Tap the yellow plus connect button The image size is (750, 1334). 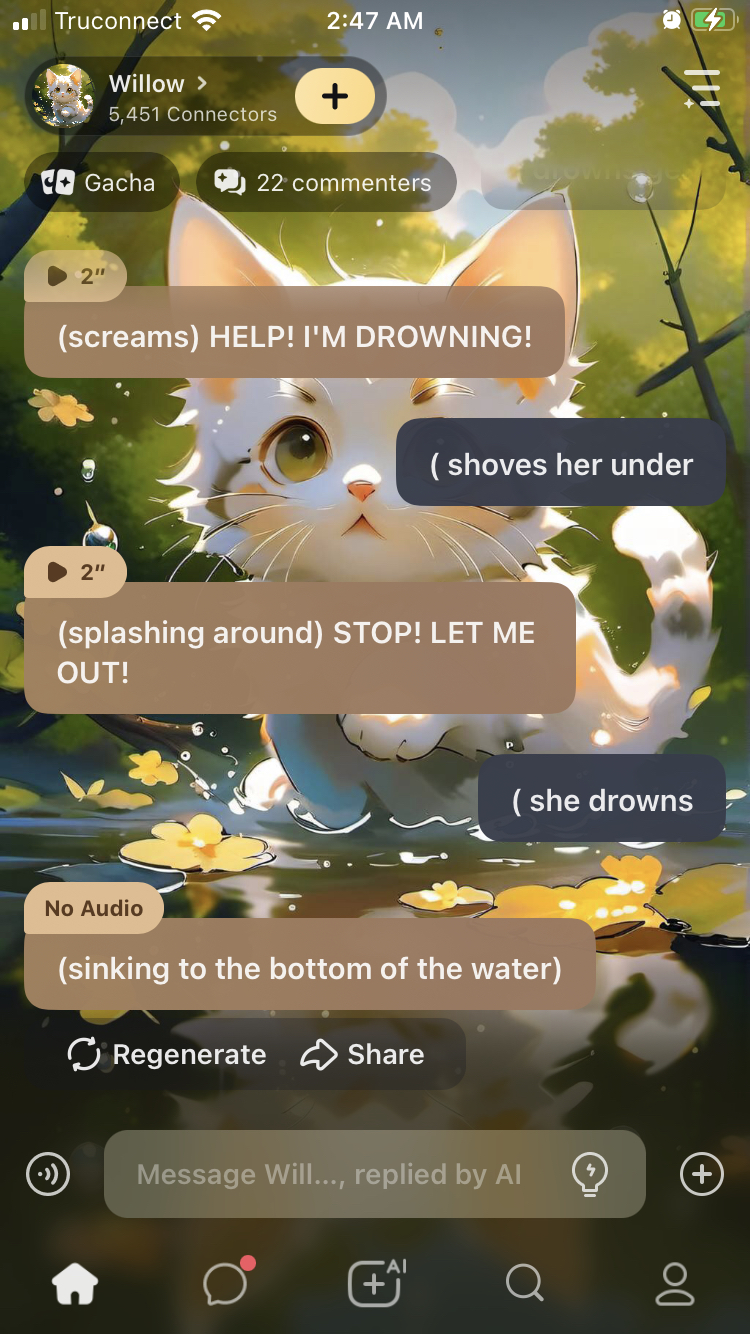click(x=335, y=96)
